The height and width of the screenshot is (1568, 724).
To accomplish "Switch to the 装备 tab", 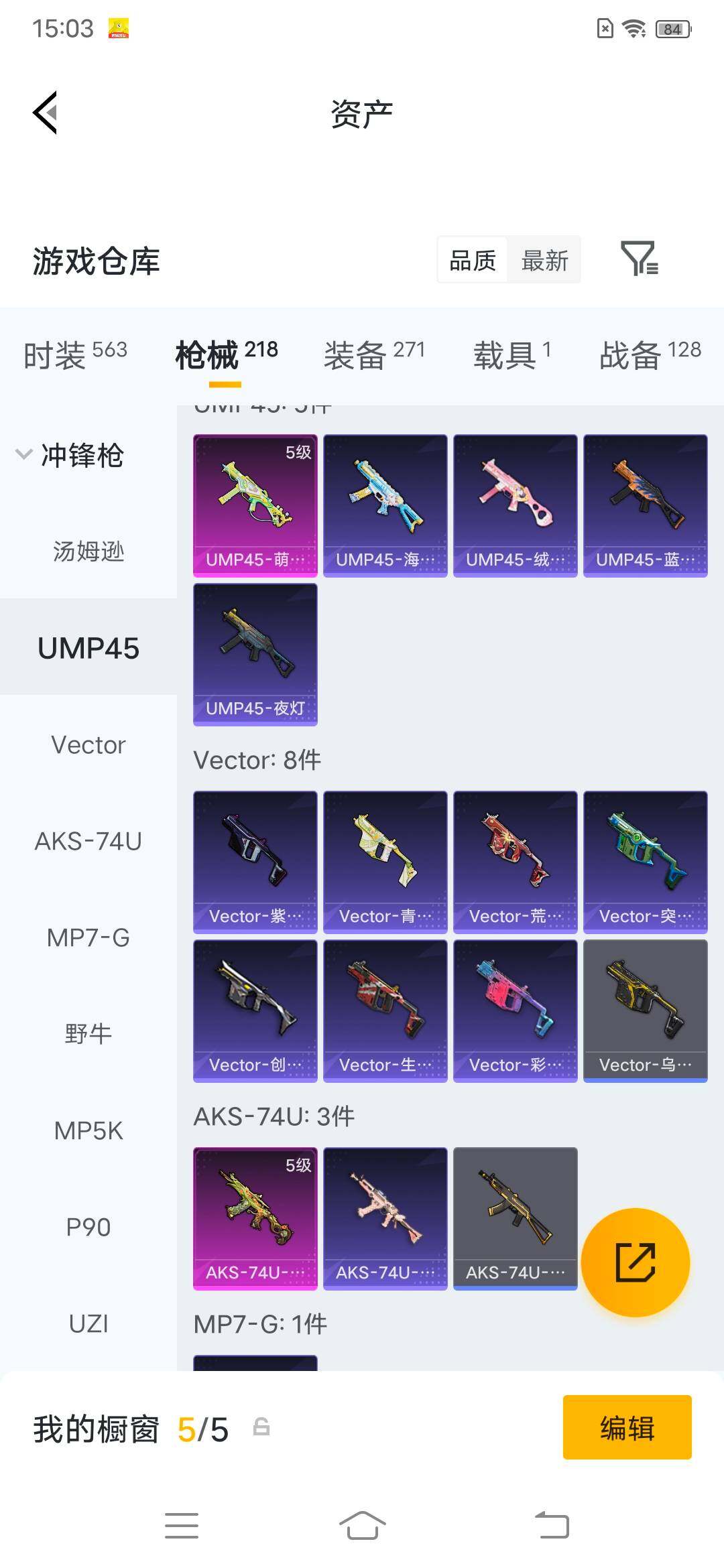I will click(374, 354).
